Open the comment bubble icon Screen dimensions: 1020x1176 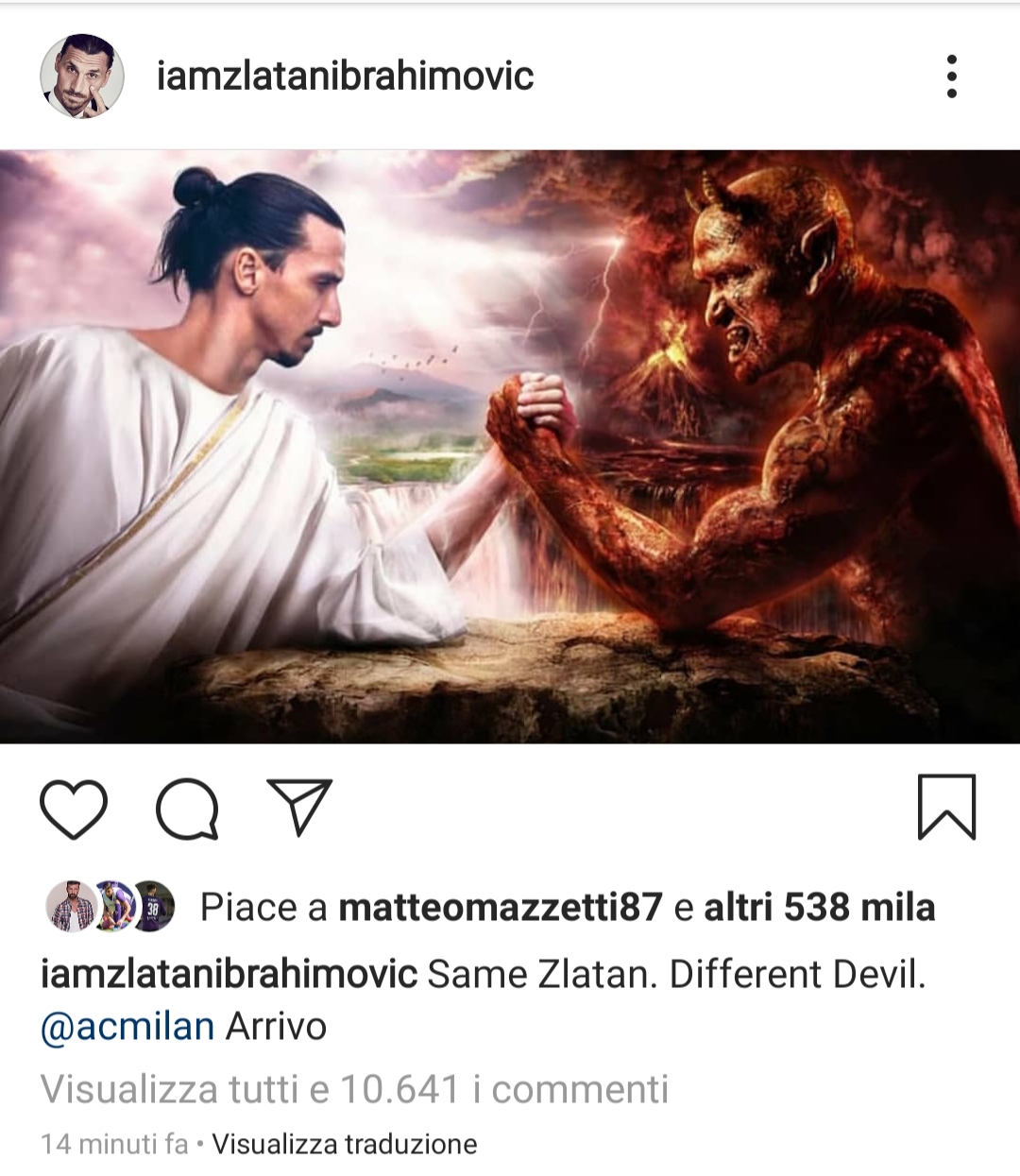coord(187,810)
